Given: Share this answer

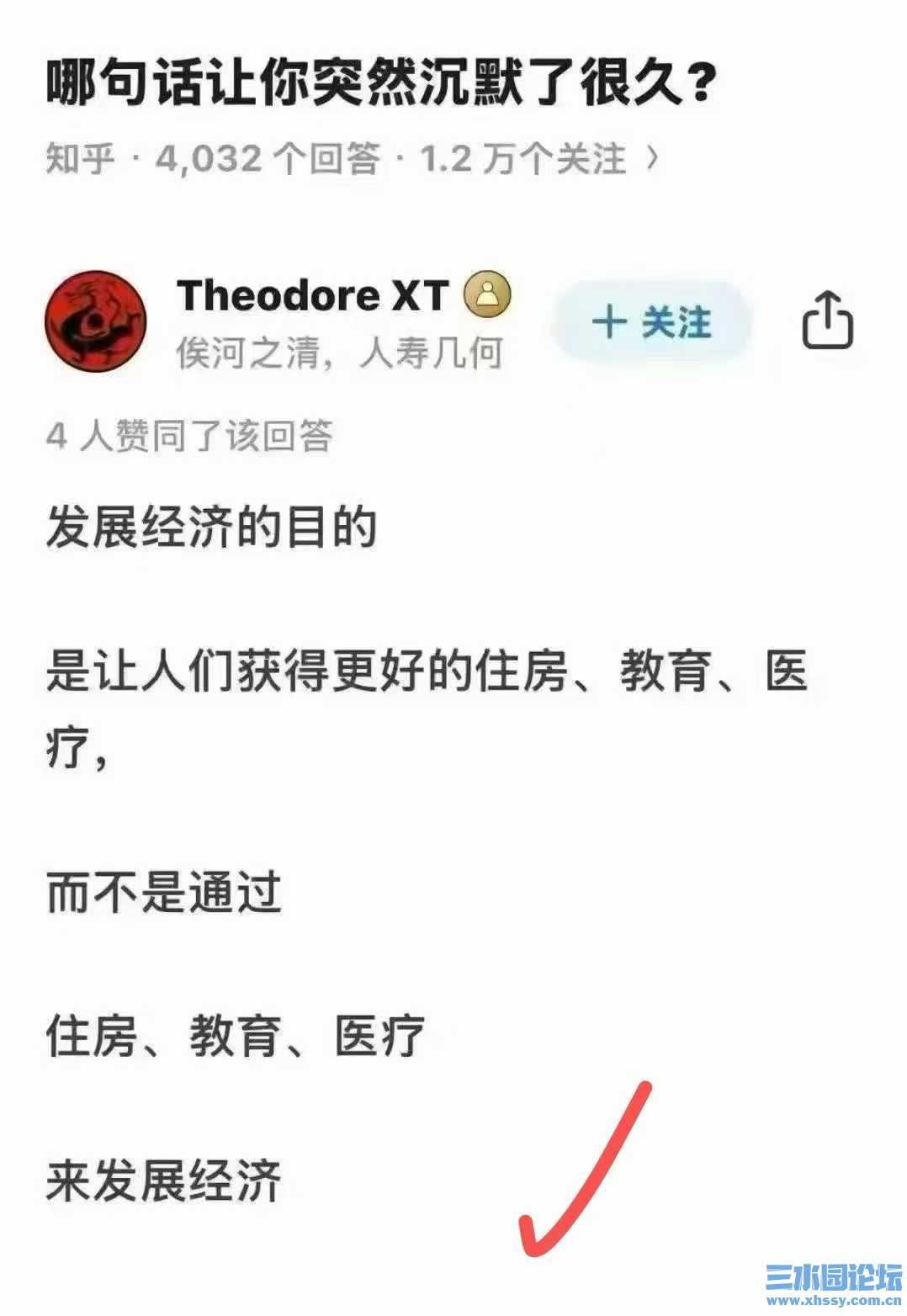Looking at the screenshot, I should 827,321.
